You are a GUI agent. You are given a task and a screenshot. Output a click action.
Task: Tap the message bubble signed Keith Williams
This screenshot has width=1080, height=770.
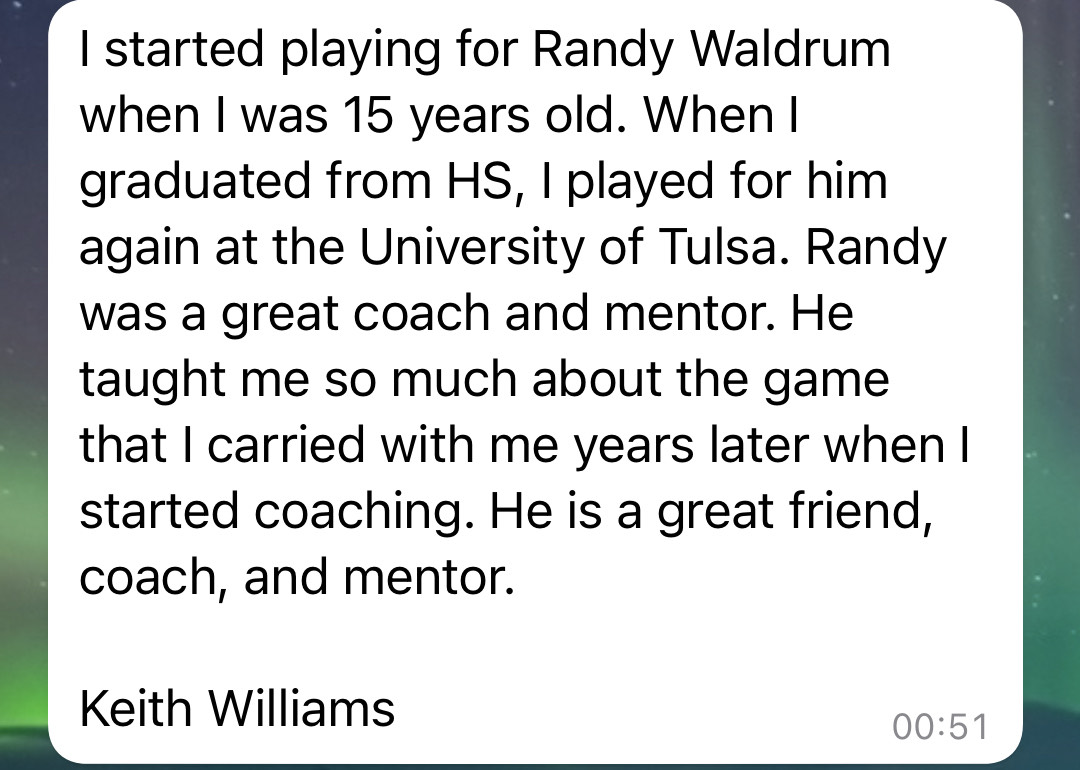(535, 380)
